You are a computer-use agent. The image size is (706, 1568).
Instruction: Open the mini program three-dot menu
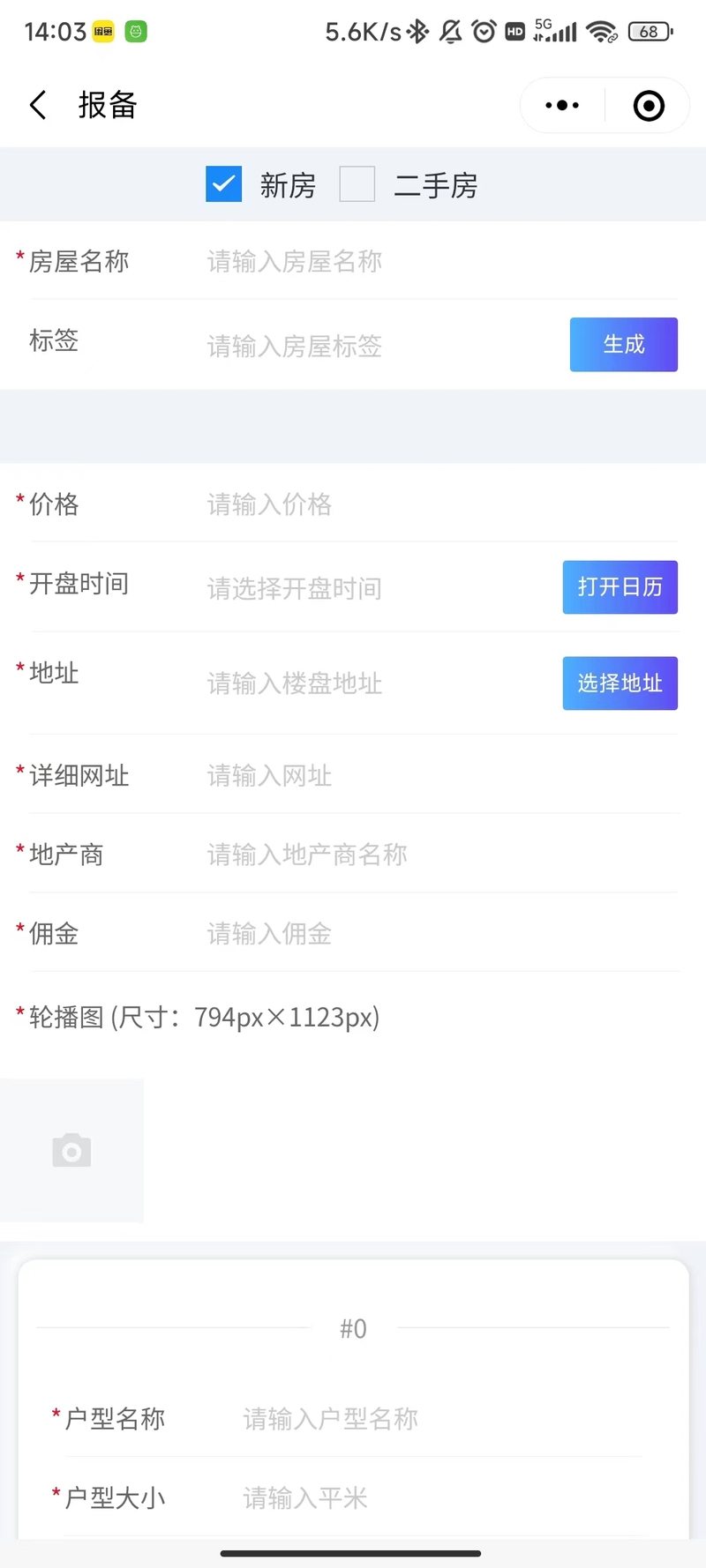562,106
